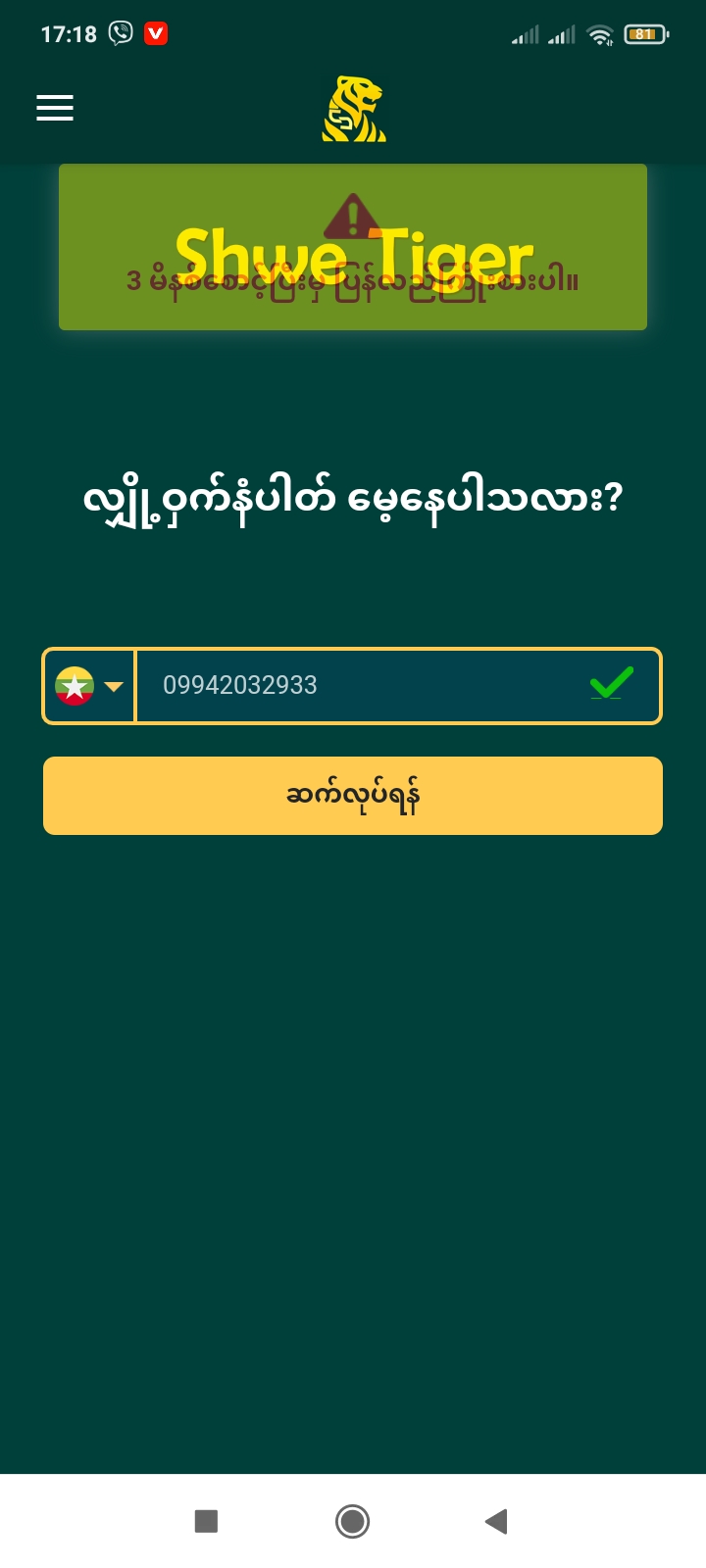Go back using the system back button

click(496, 1521)
